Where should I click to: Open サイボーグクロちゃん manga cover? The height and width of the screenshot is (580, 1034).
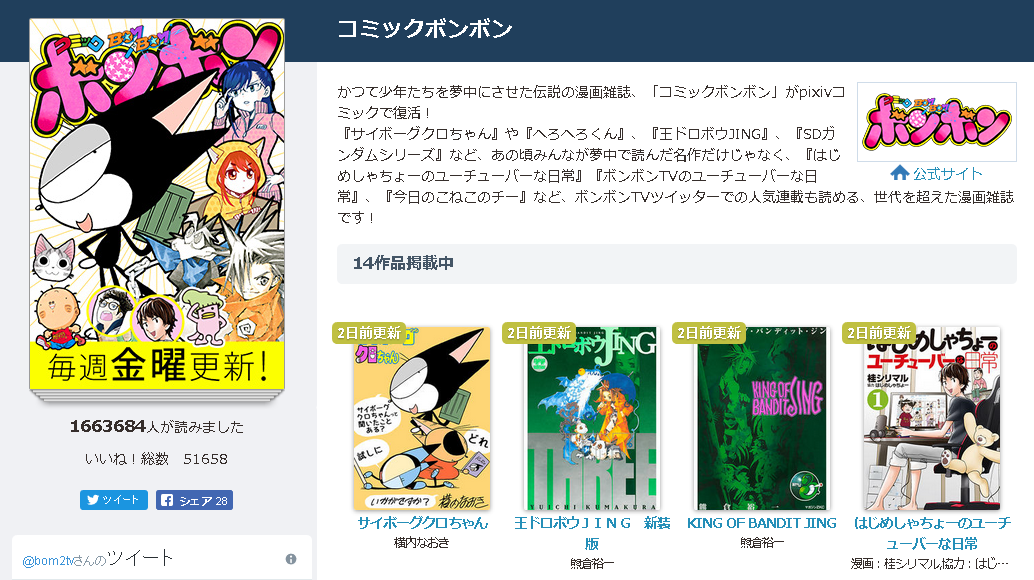pyautogui.click(x=422, y=420)
